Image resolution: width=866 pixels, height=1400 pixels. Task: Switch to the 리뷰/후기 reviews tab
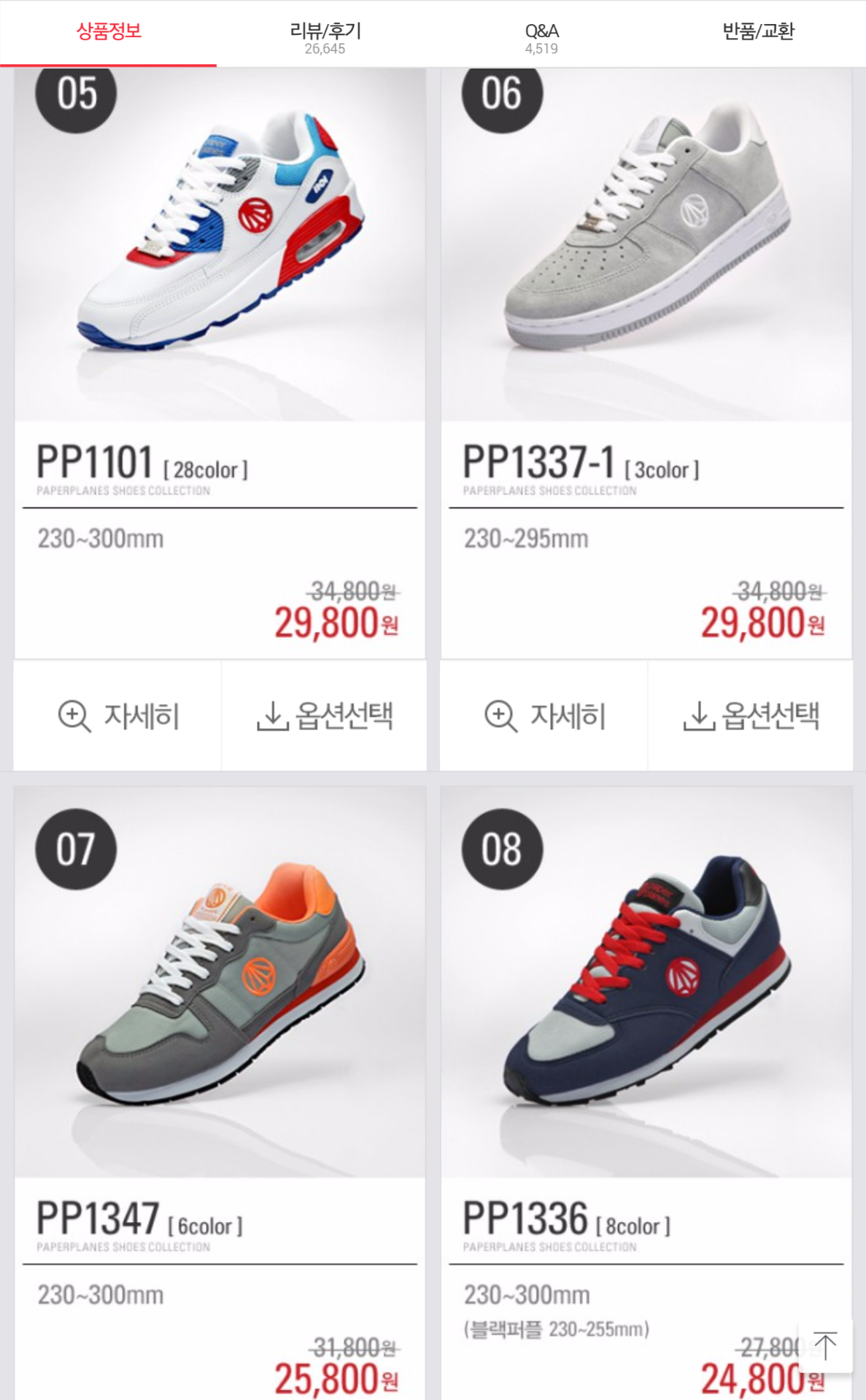[325, 36]
